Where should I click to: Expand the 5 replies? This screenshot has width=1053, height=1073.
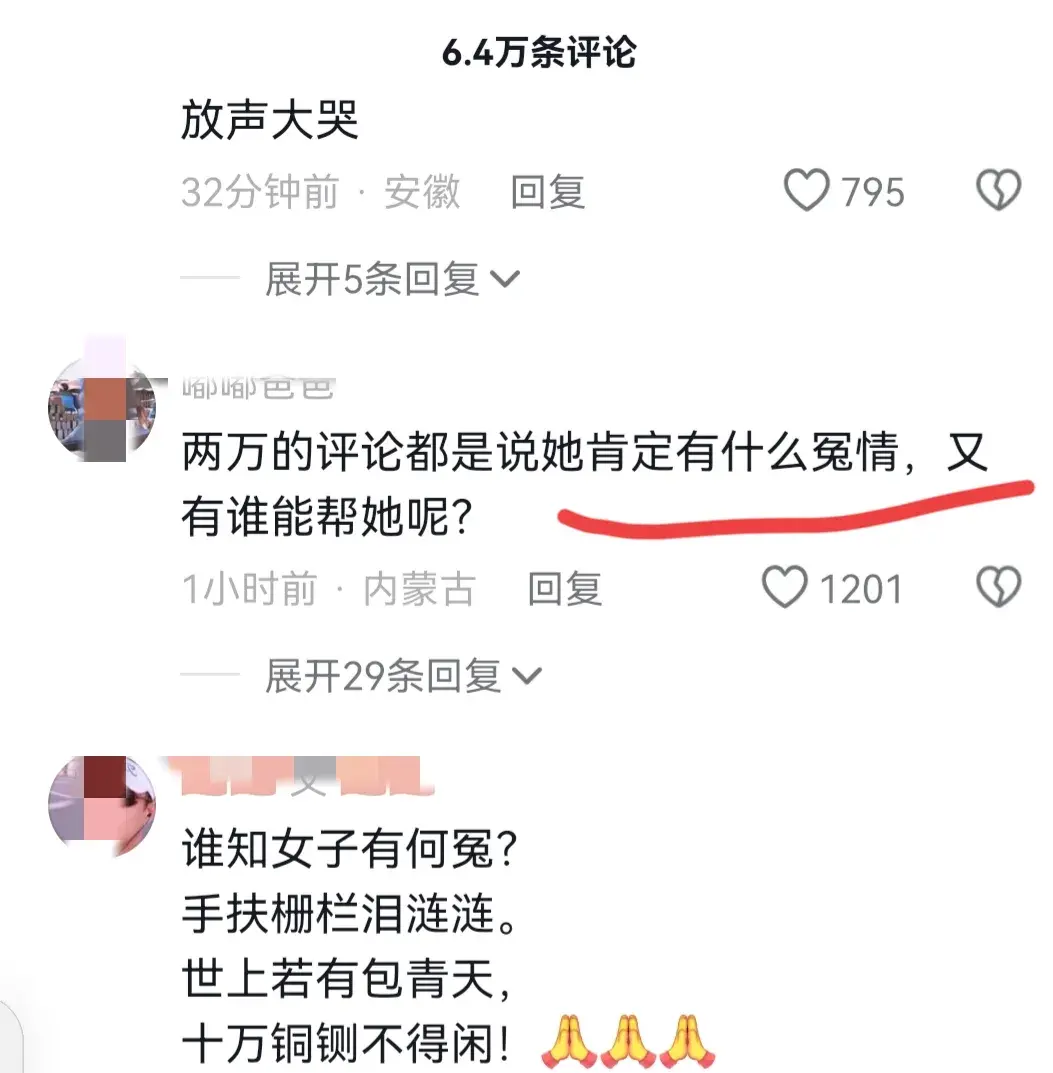[392, 280]
